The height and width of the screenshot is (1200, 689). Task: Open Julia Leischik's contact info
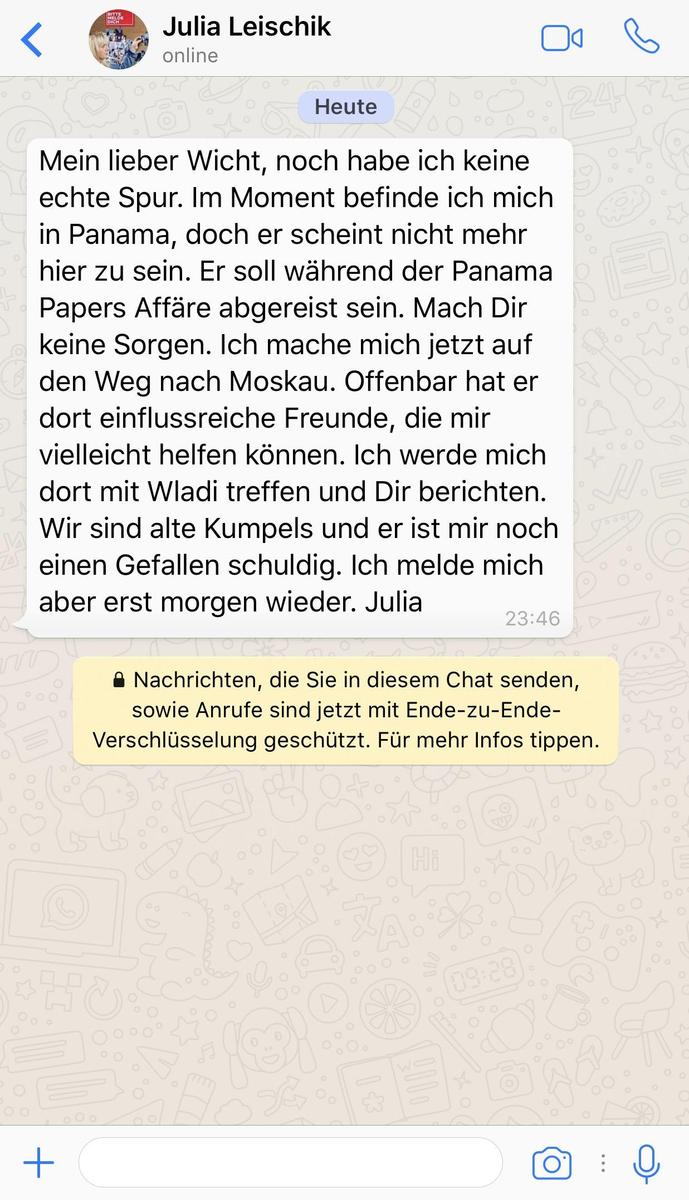[x=246, y=39]
